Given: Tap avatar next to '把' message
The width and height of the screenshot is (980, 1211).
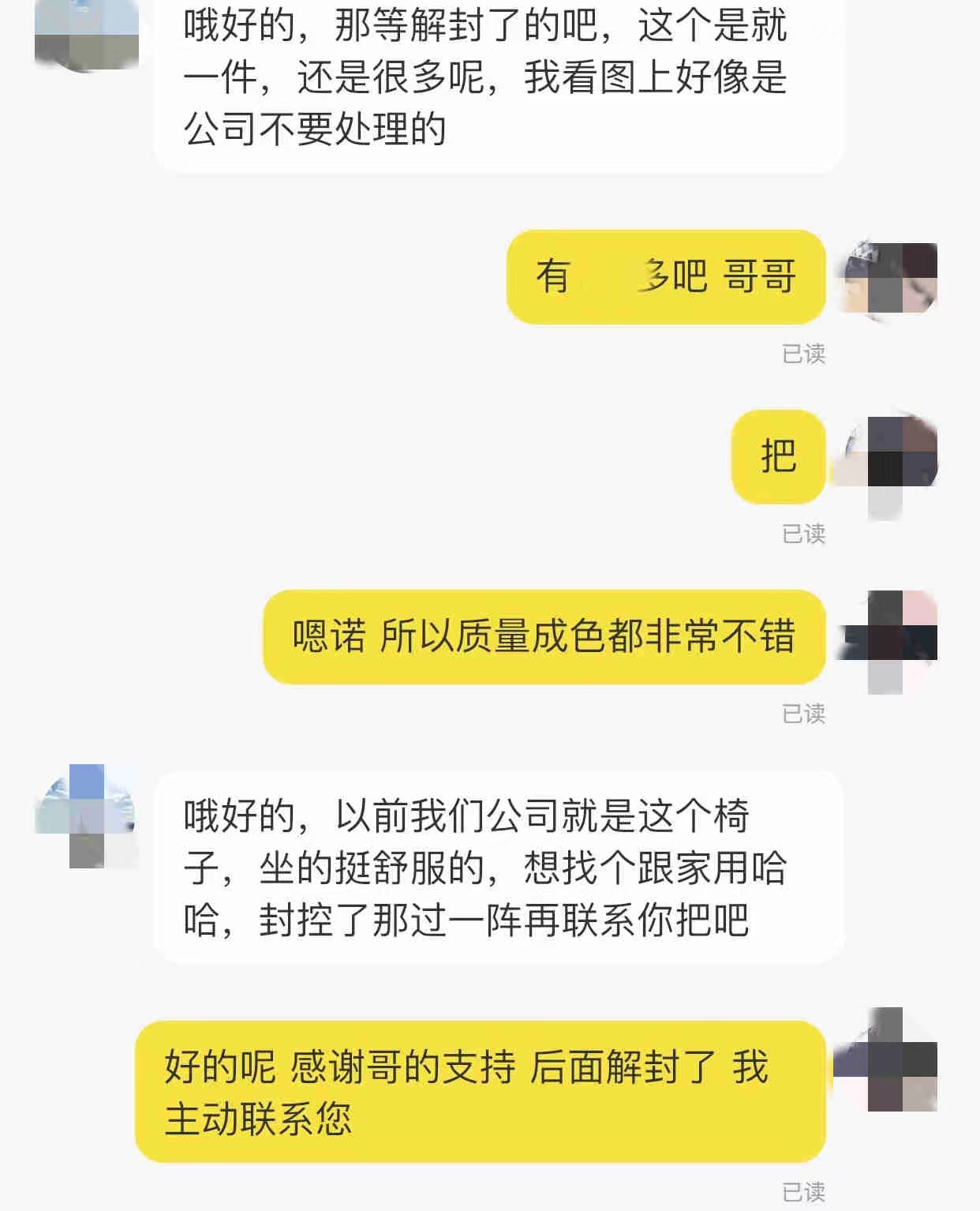Looking at the screenshot, I should click(x=887, y=458).
